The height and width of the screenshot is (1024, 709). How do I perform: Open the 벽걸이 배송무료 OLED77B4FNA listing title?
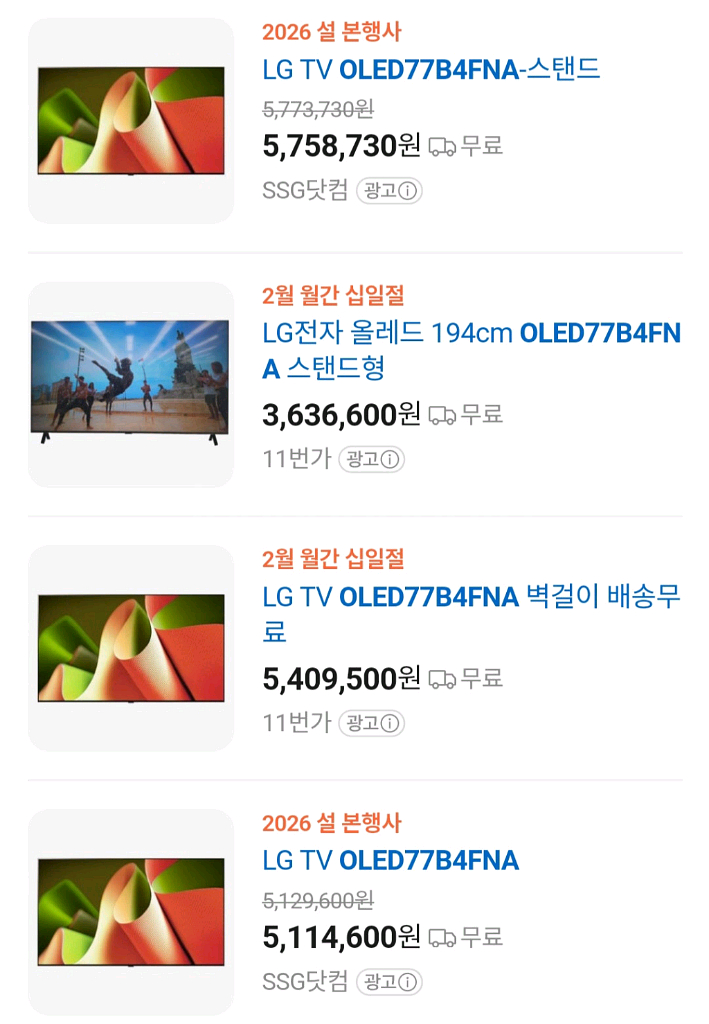tap(471, 613)
